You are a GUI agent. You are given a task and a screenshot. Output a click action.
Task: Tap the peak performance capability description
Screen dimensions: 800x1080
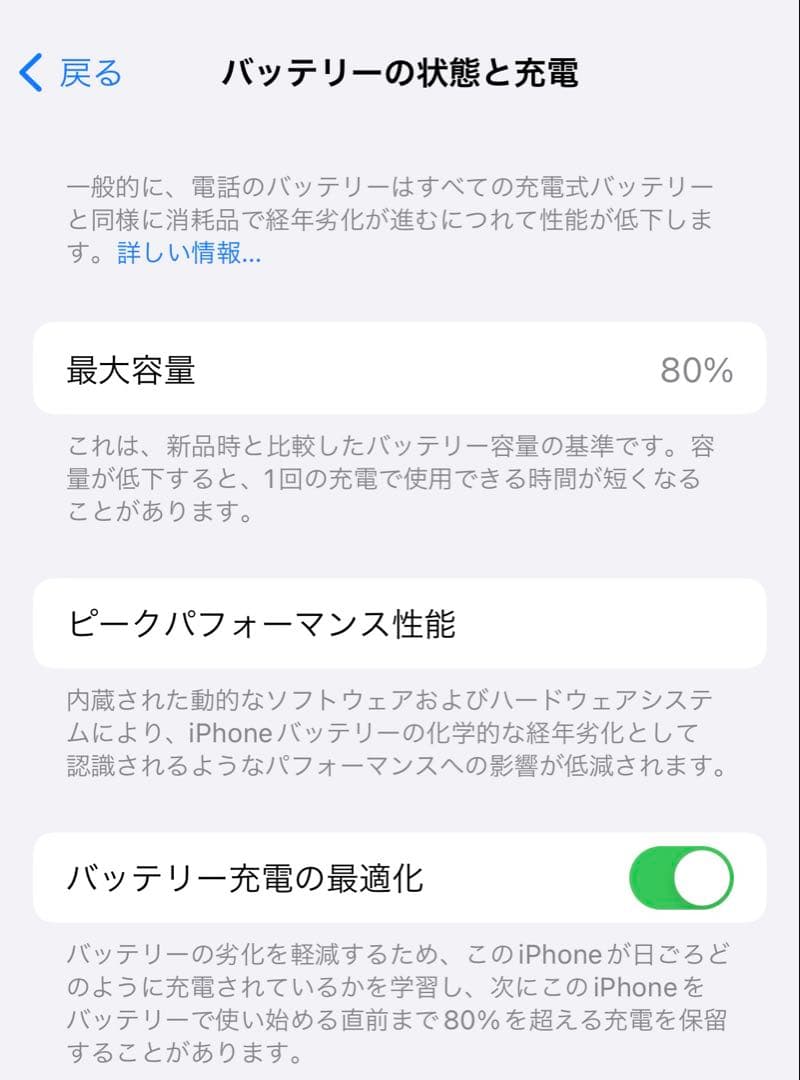(400, 736)
